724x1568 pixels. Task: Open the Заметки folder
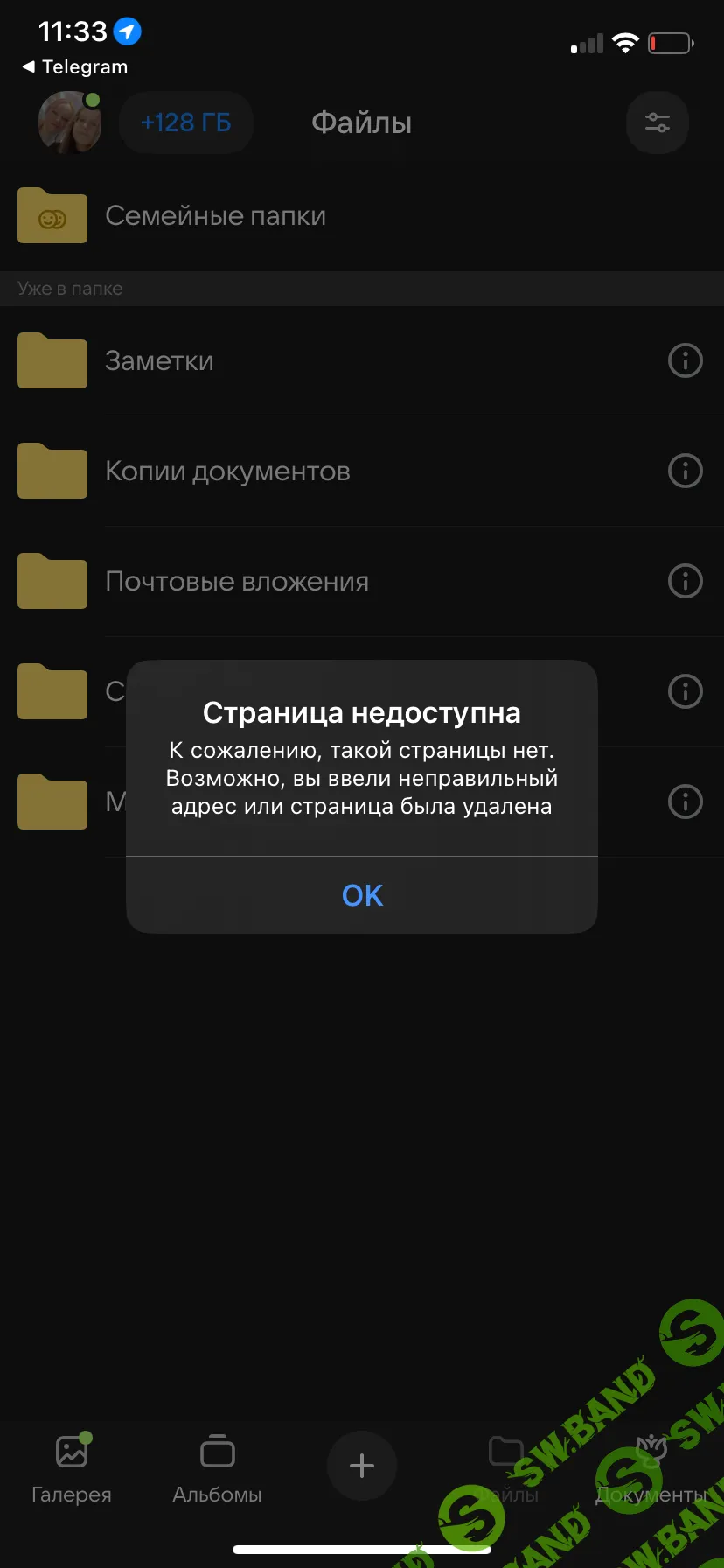(x=159, y=360)
